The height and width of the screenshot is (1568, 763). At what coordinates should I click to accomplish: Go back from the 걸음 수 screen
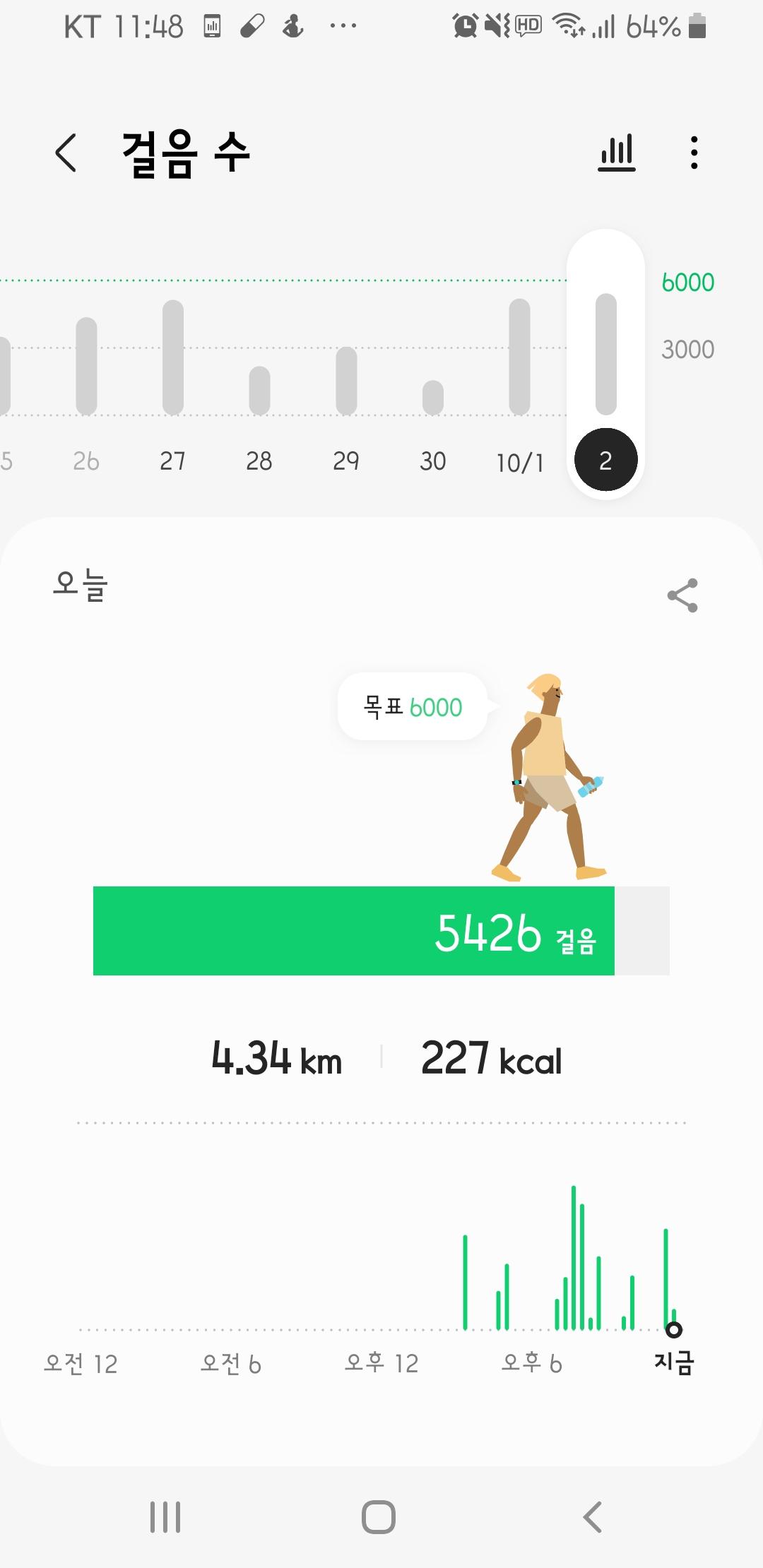66,153
